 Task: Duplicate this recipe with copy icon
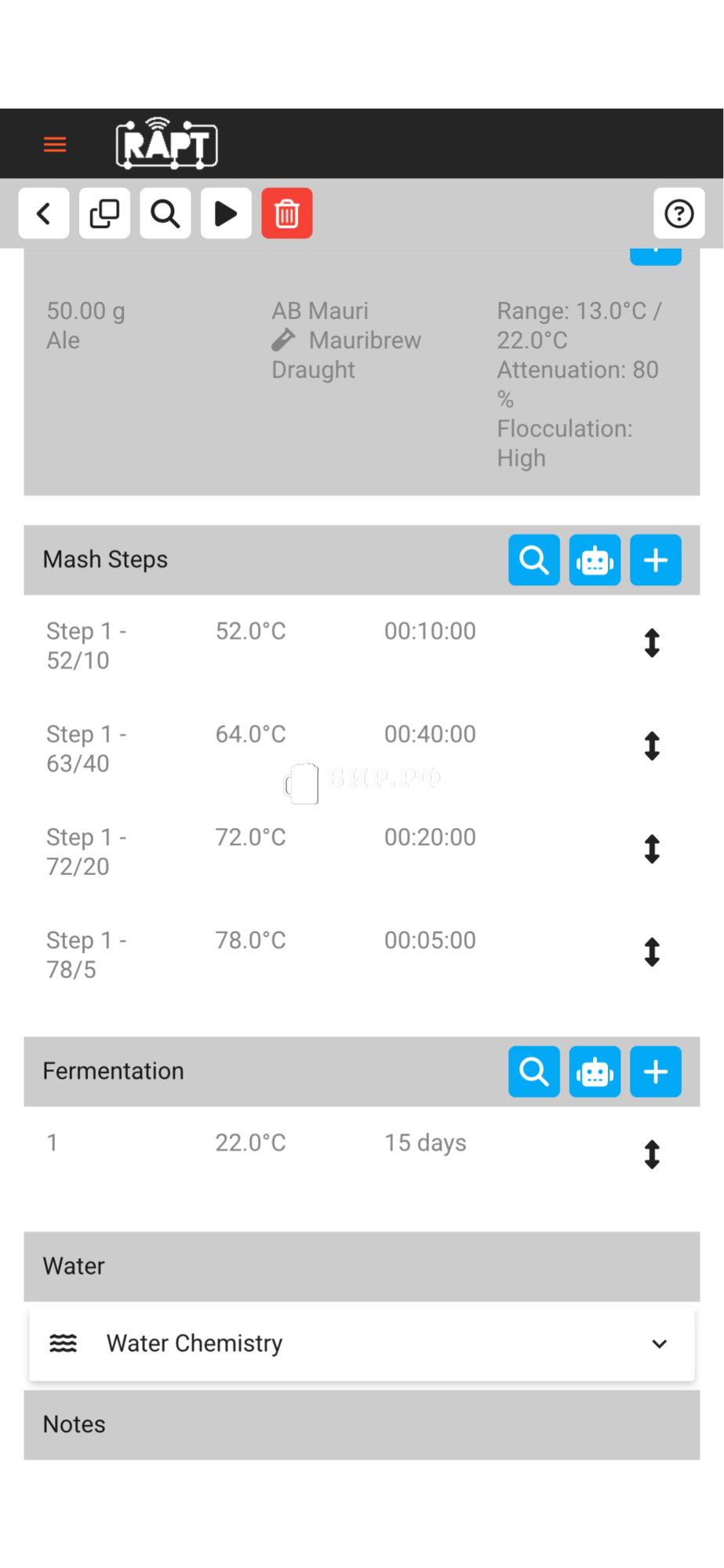104,213
